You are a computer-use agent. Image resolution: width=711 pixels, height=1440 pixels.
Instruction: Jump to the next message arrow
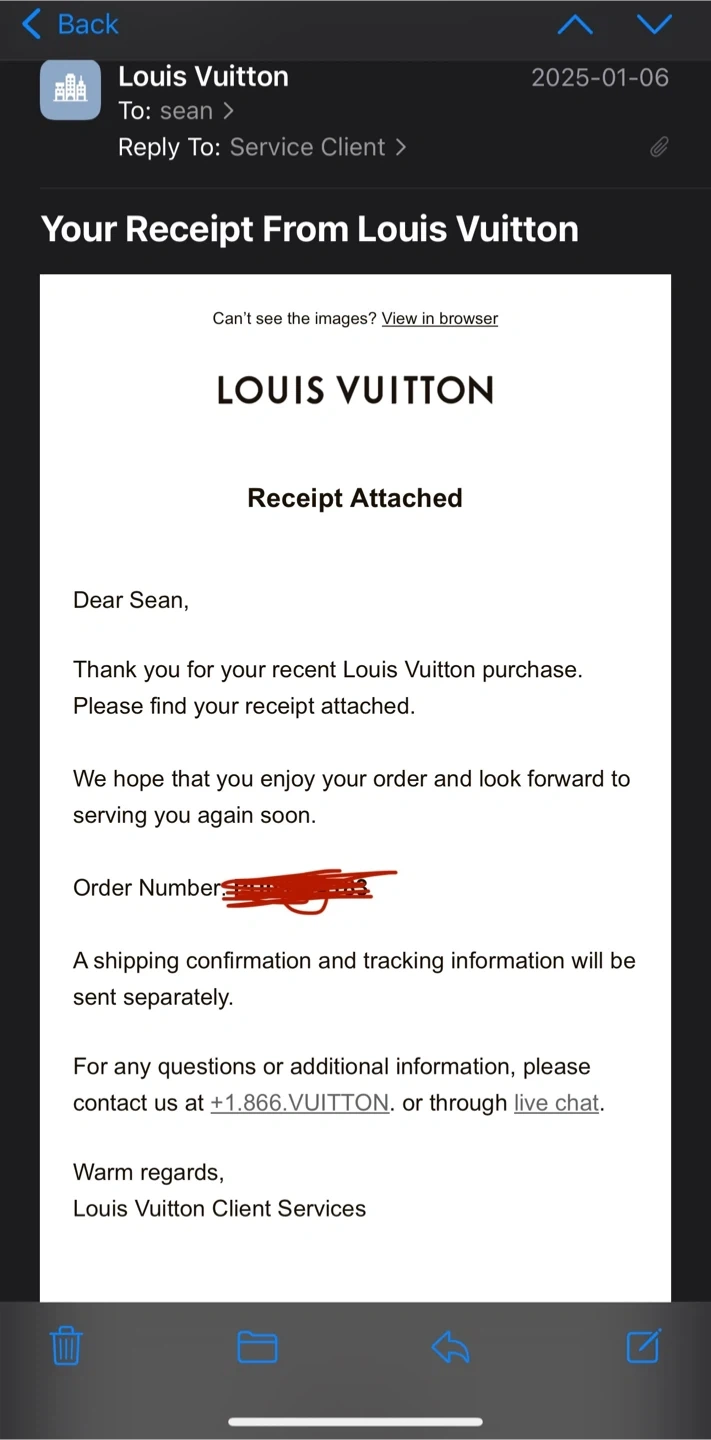click(654, 24)
